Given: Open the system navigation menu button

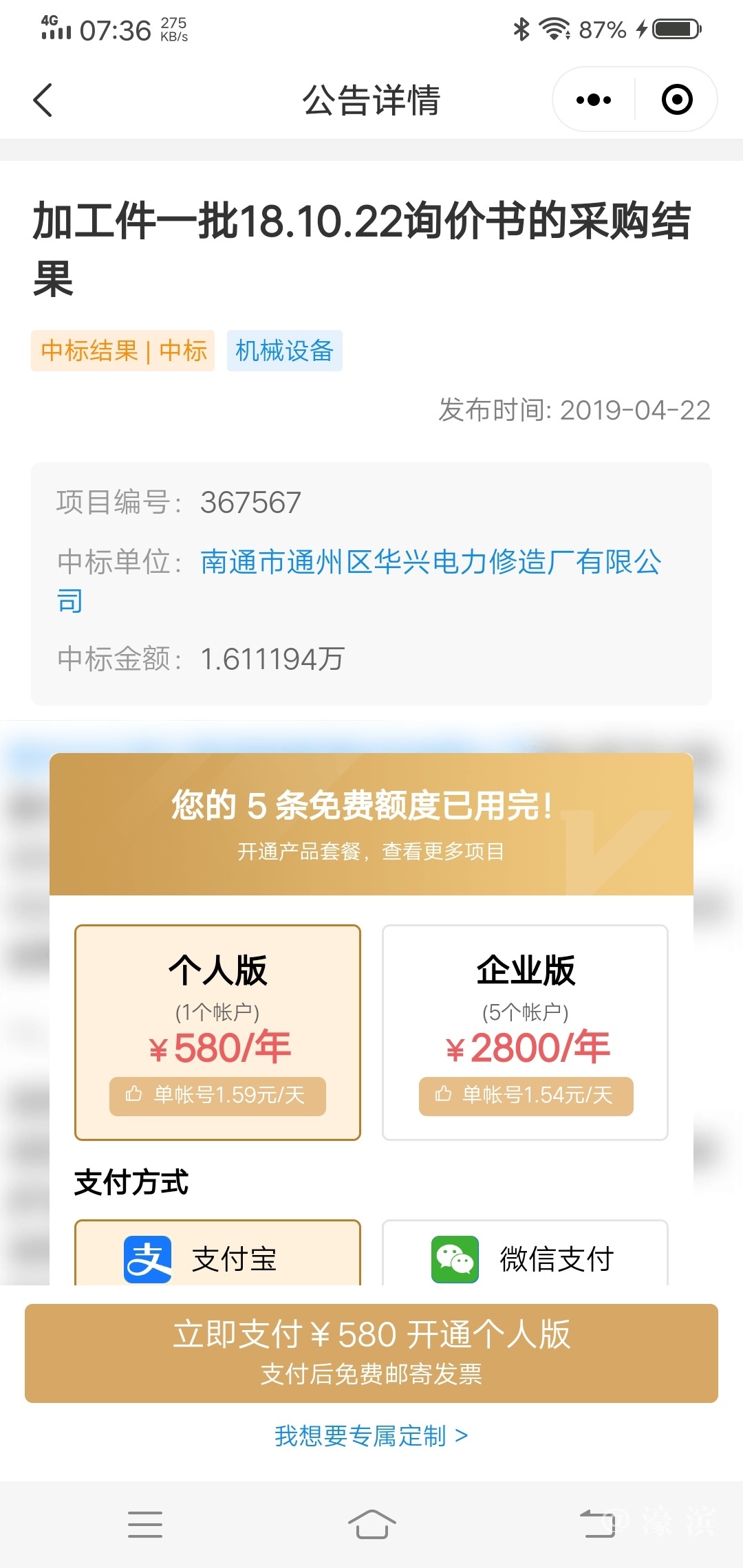Looking at the screenshot, I should click(145, 1524).
